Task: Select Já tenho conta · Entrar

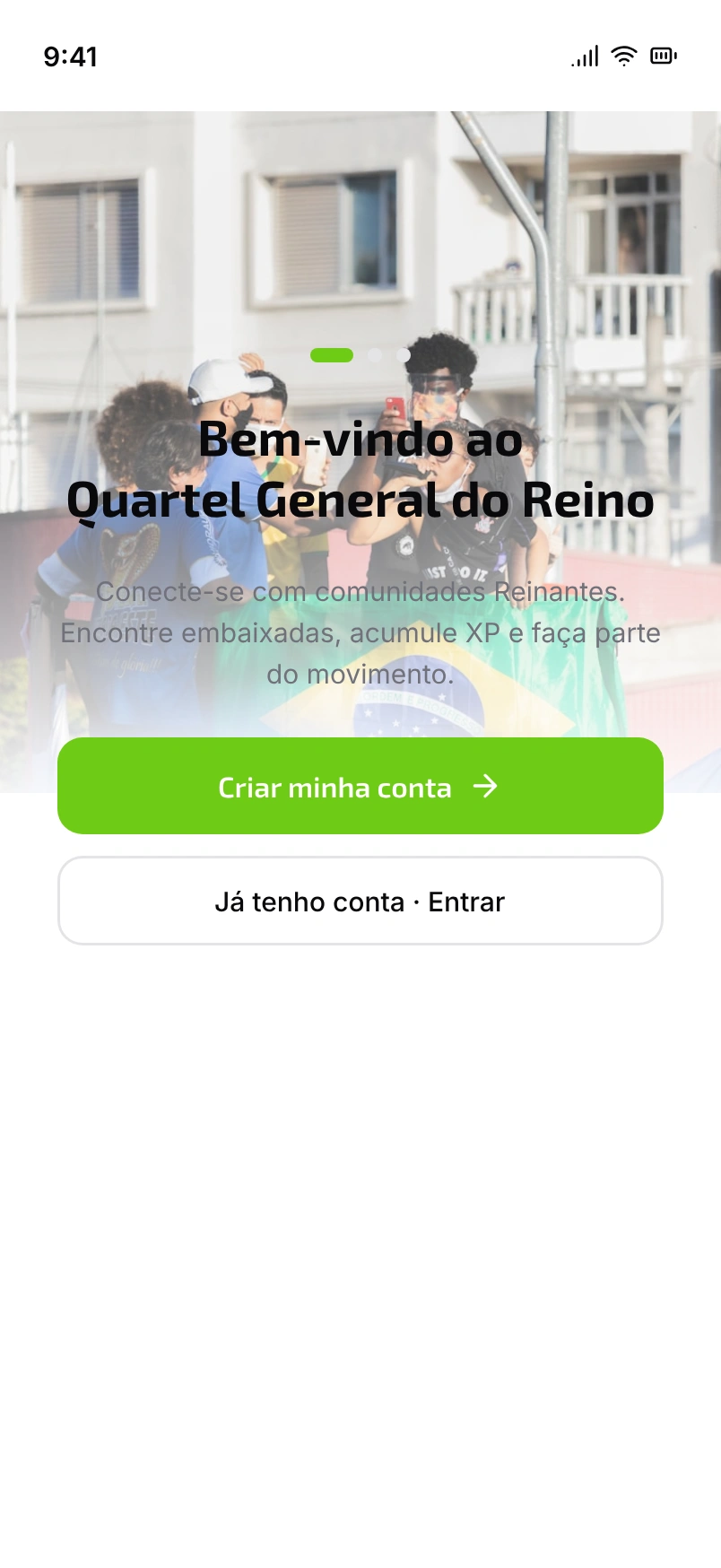Action: click(x=360, y=901)
